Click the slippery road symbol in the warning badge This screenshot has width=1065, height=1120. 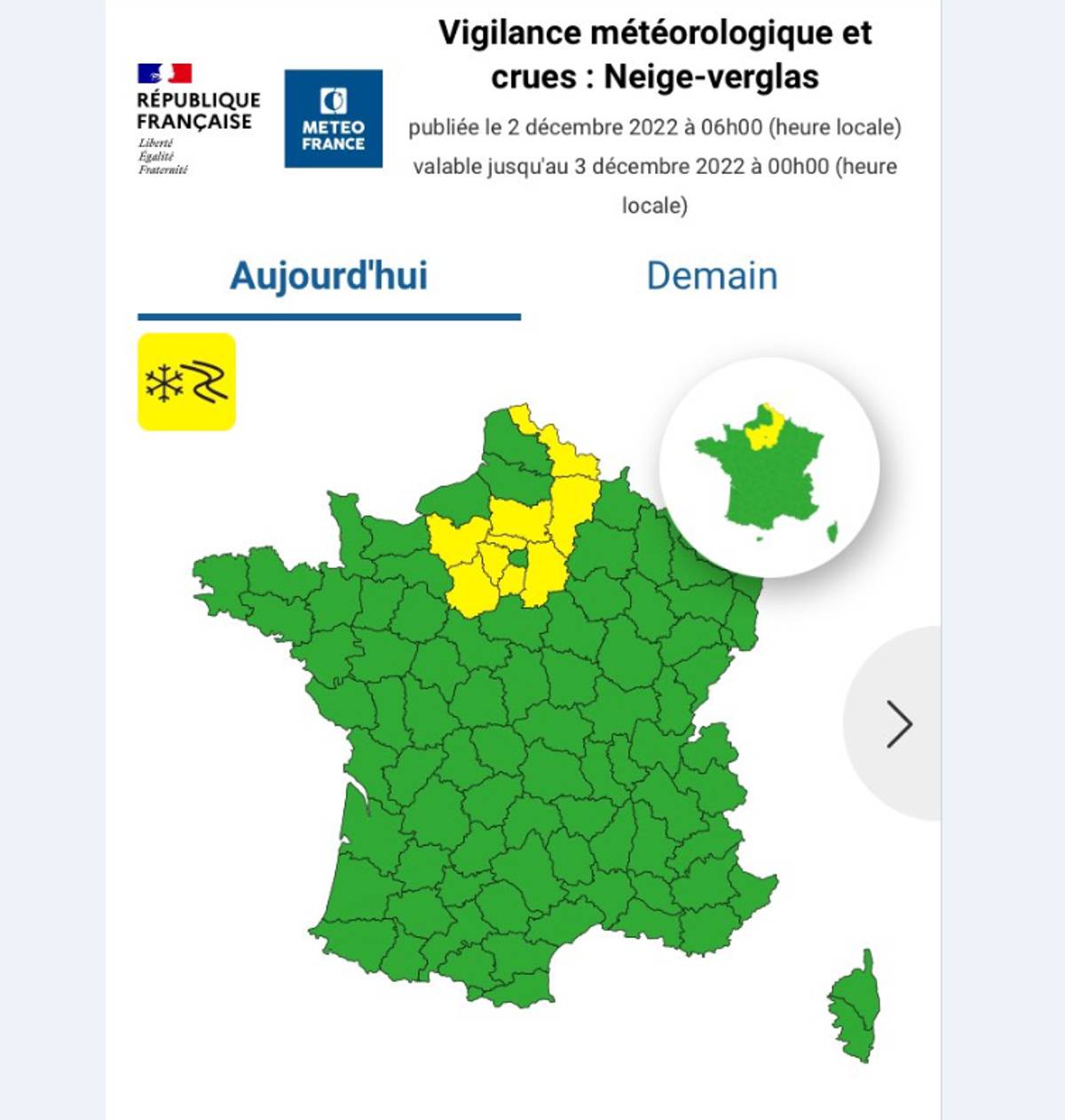click(x=208, y=380)
